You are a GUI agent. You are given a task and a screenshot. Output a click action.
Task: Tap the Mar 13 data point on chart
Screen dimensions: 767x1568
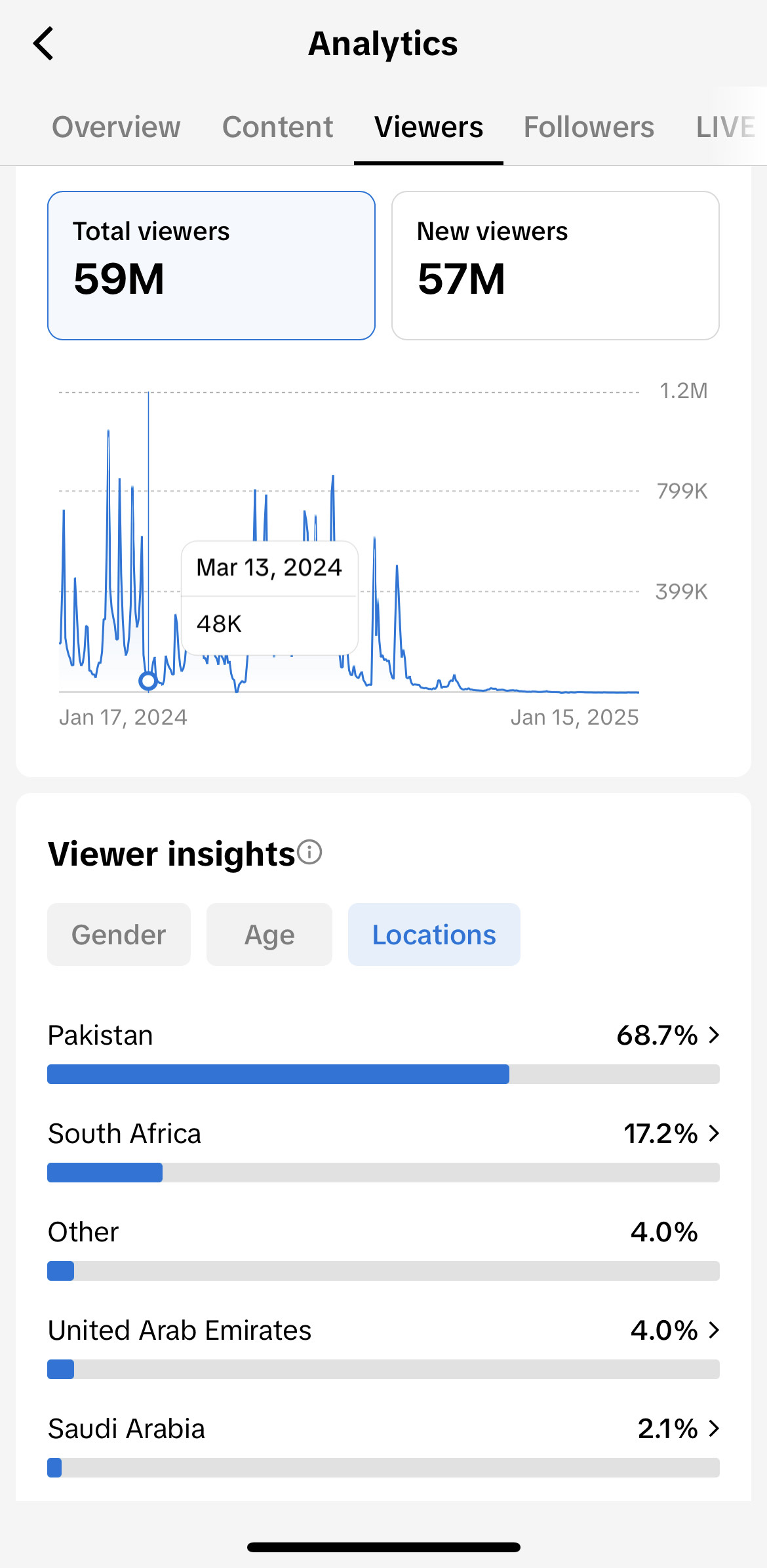(148, 681)
